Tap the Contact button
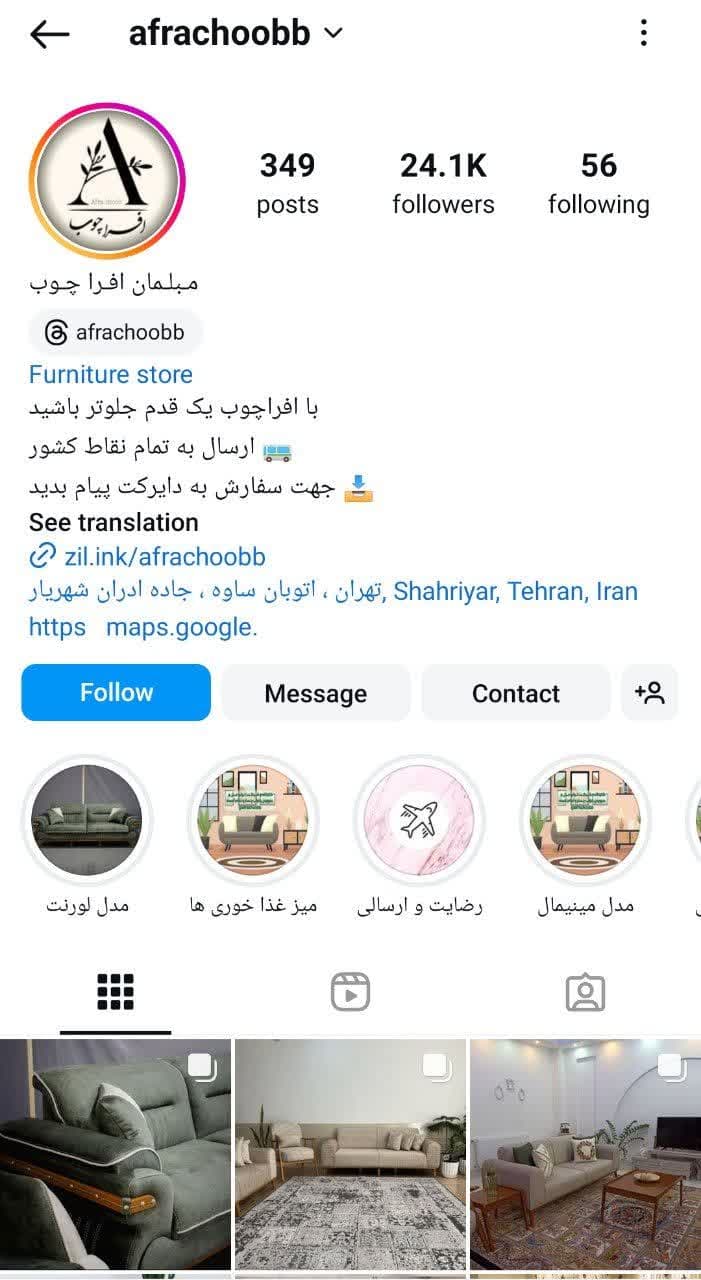Viewport: 701px width, 1280px height. 515,693
